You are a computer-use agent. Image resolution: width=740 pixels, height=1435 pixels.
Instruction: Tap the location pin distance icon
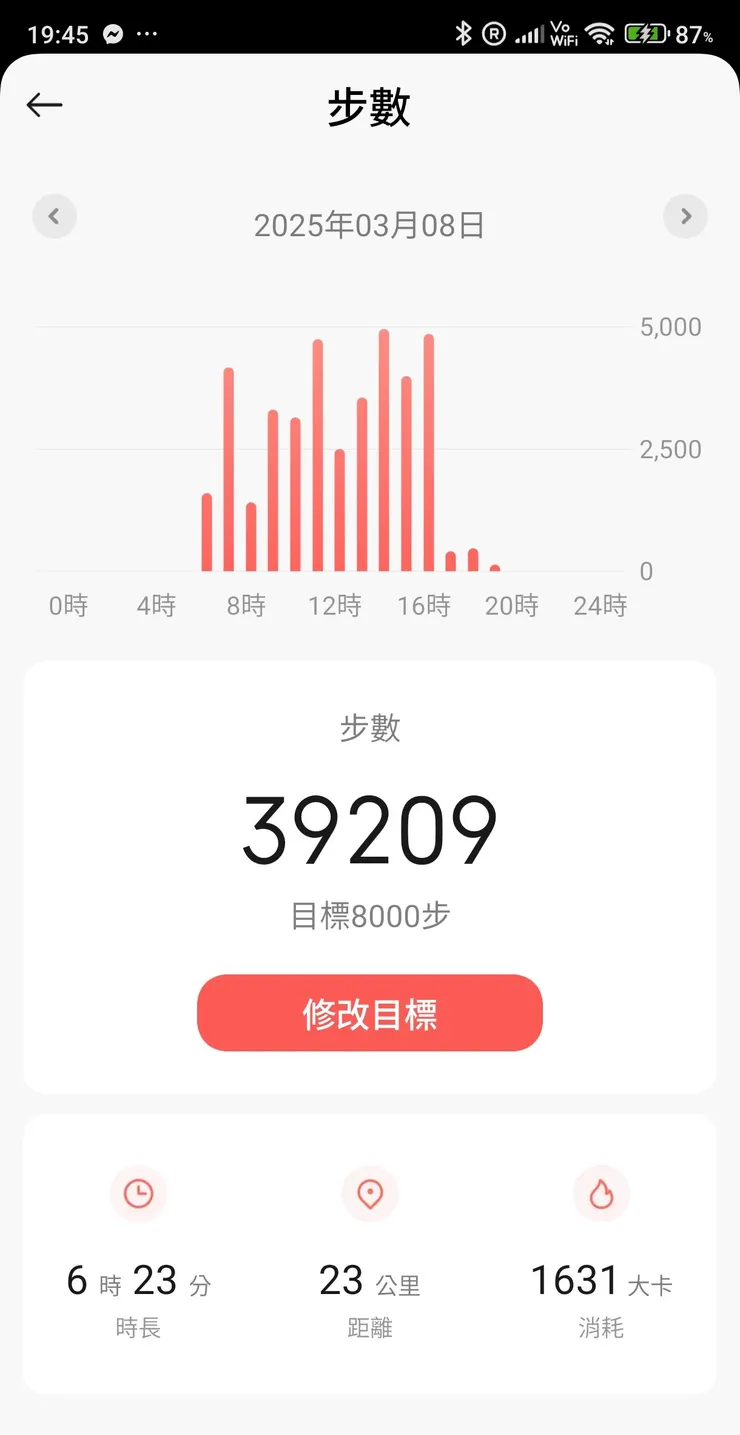coord(370,1194)
